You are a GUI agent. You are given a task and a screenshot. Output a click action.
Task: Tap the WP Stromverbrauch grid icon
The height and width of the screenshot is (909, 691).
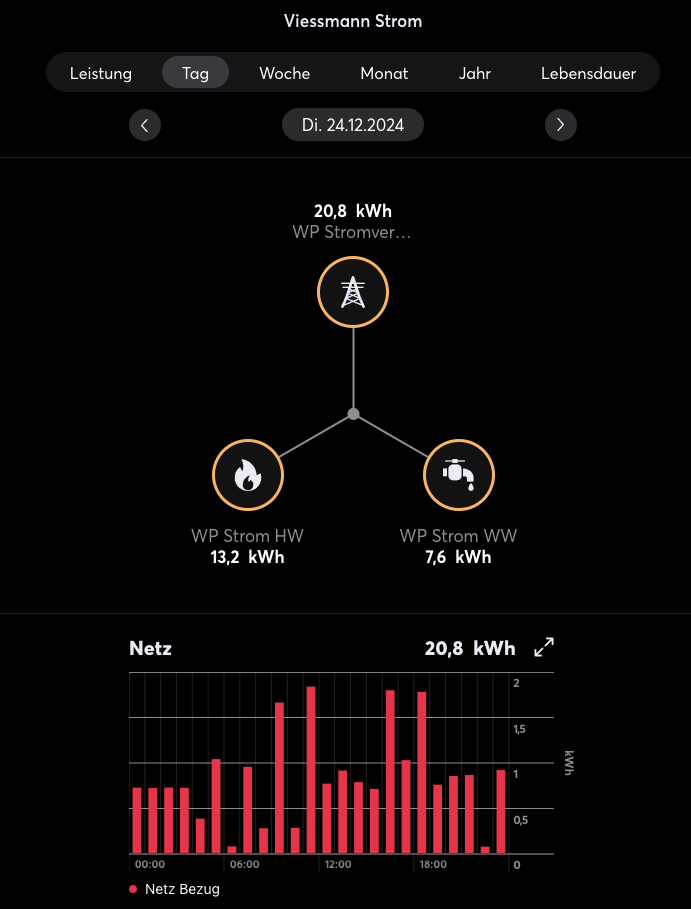click(353, 293)
